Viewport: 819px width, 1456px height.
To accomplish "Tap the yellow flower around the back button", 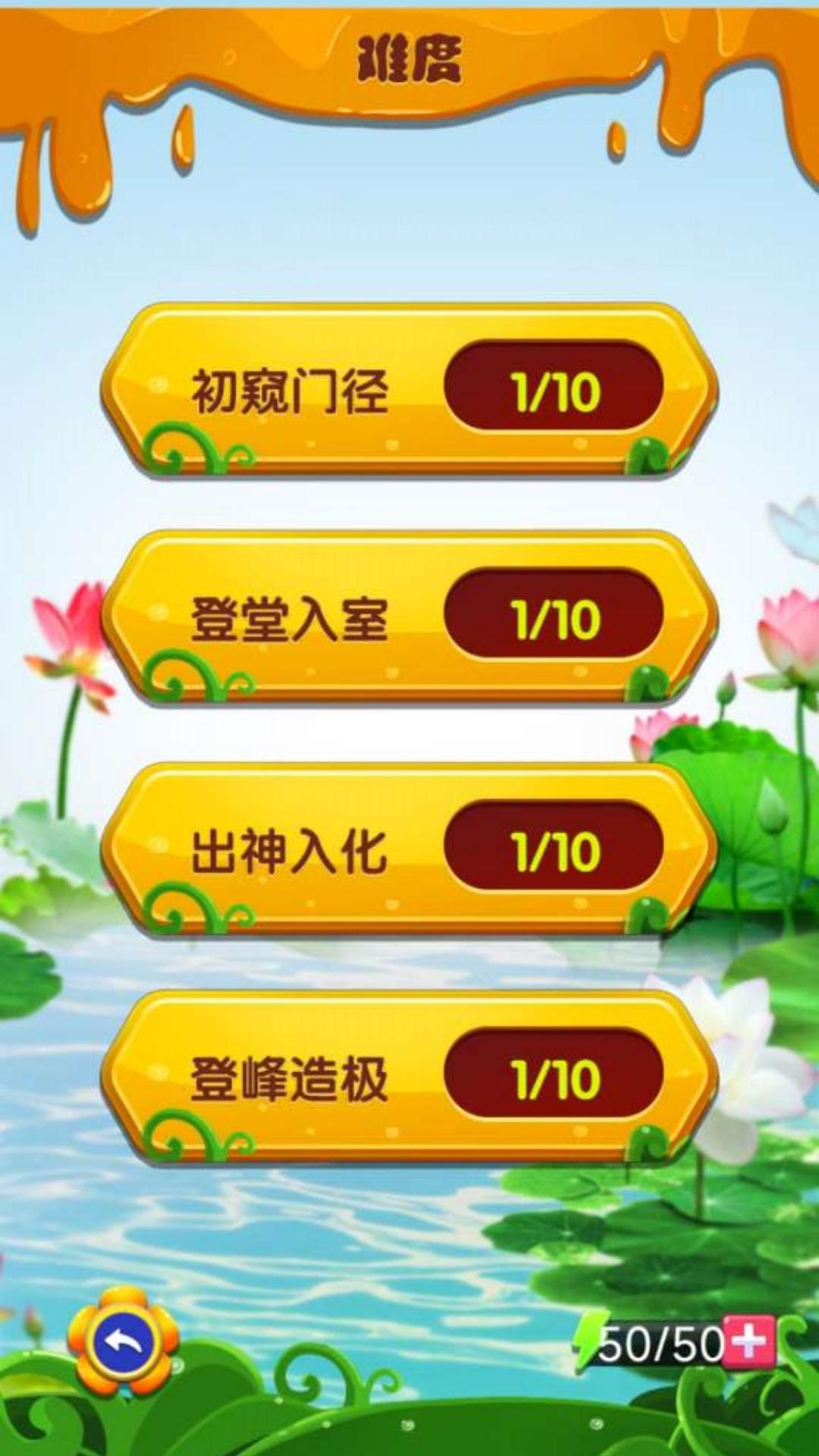I will [121, 1338].
